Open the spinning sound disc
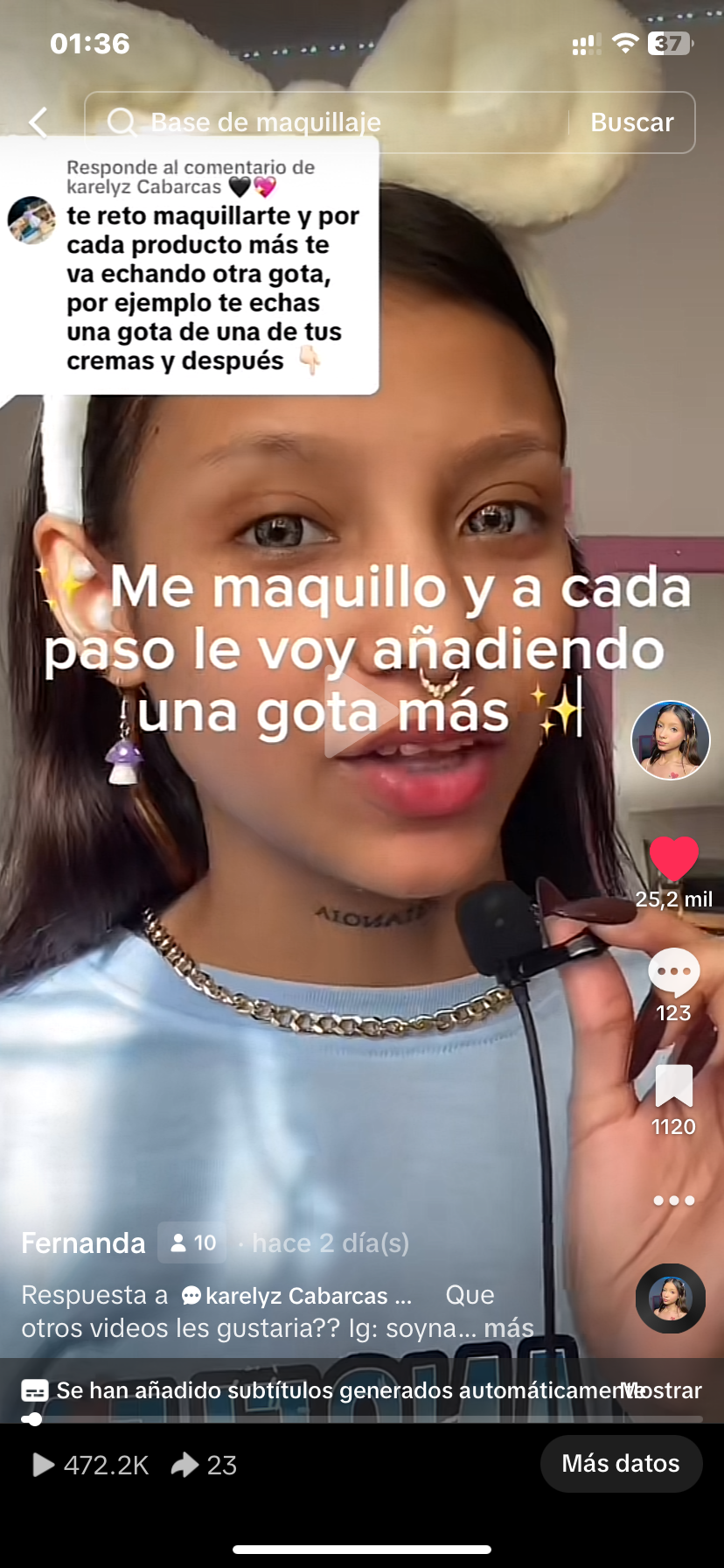This screenshot has width=724, height=1568. point(671,1298)
